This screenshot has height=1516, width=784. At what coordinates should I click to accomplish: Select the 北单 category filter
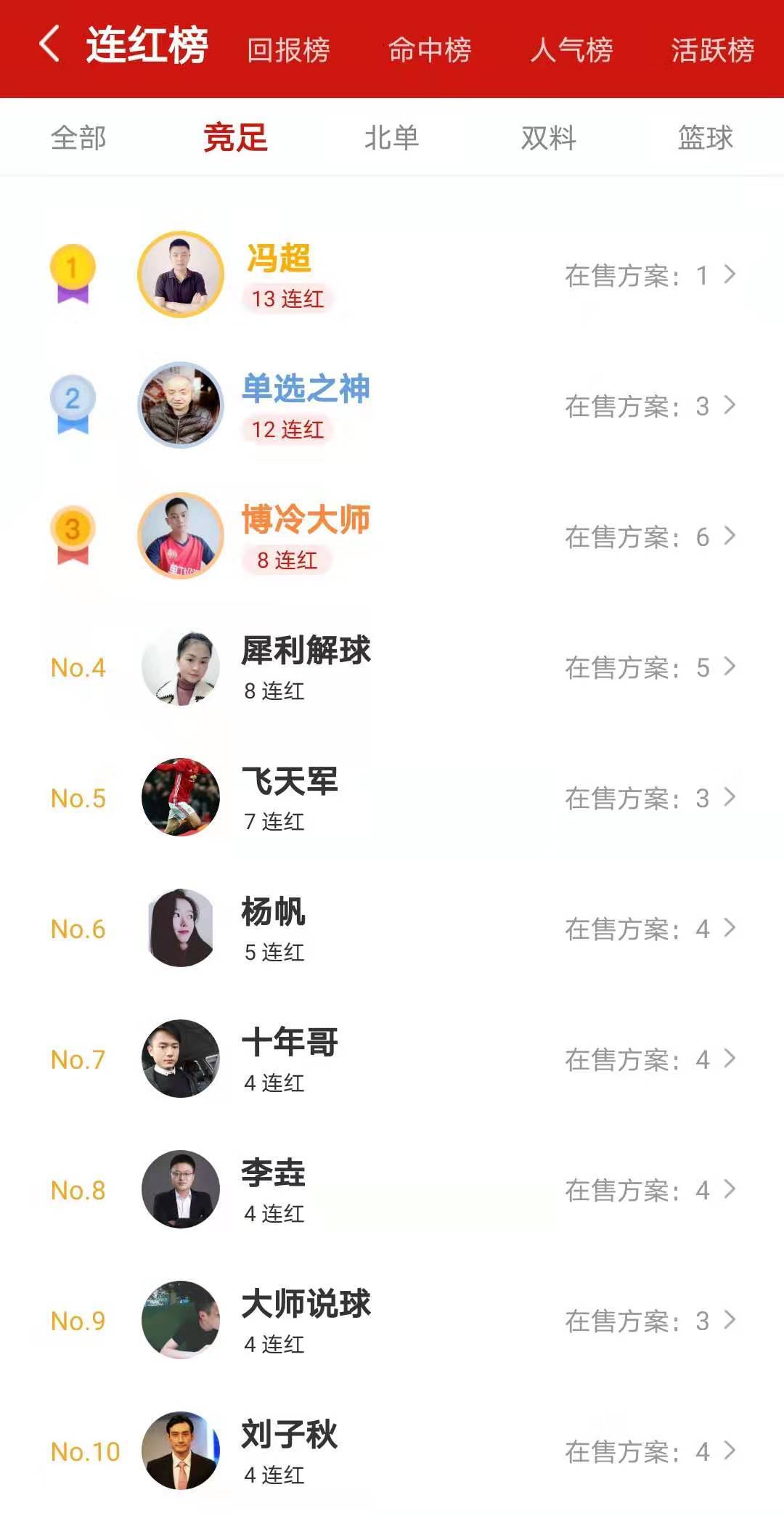coord(392,137)
